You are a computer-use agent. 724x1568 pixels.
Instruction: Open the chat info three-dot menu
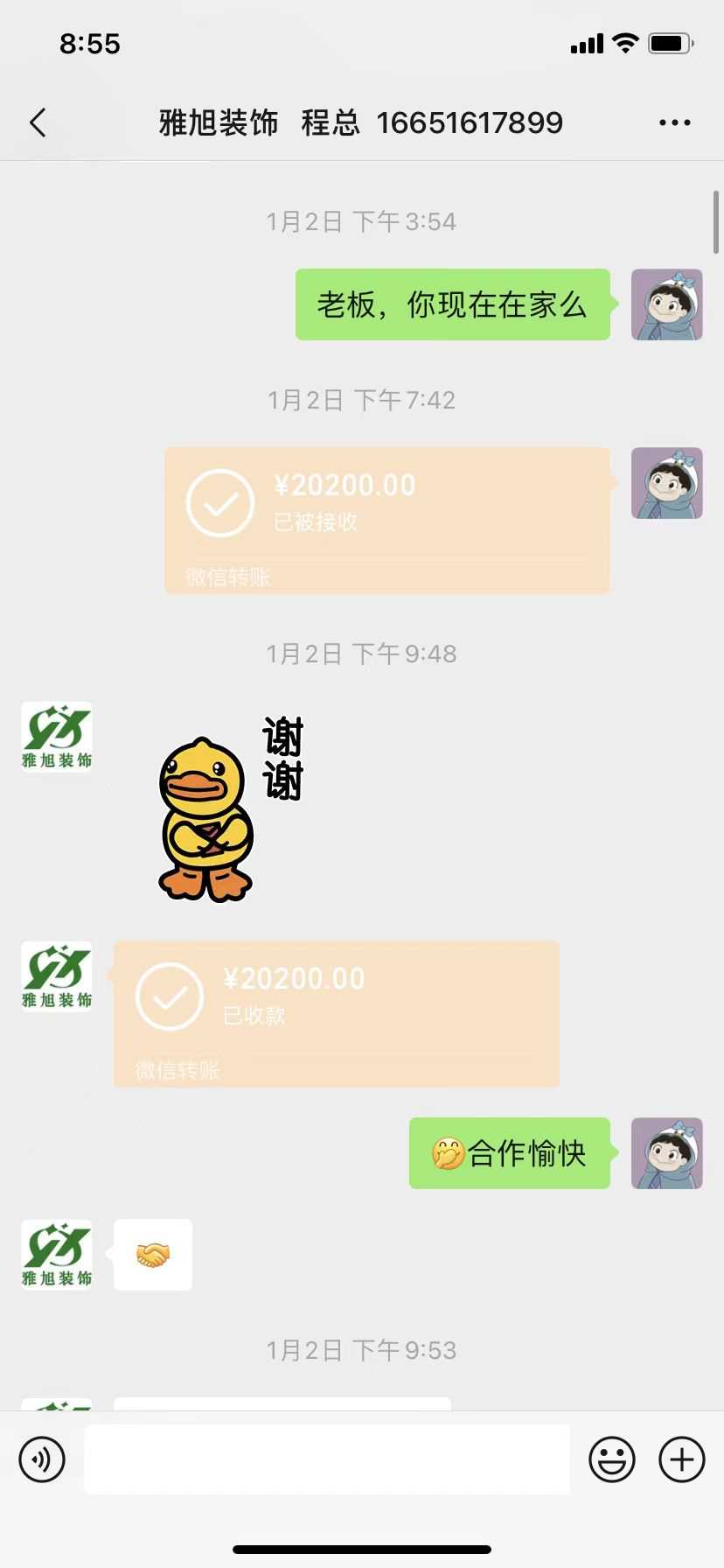click(674, 122)
